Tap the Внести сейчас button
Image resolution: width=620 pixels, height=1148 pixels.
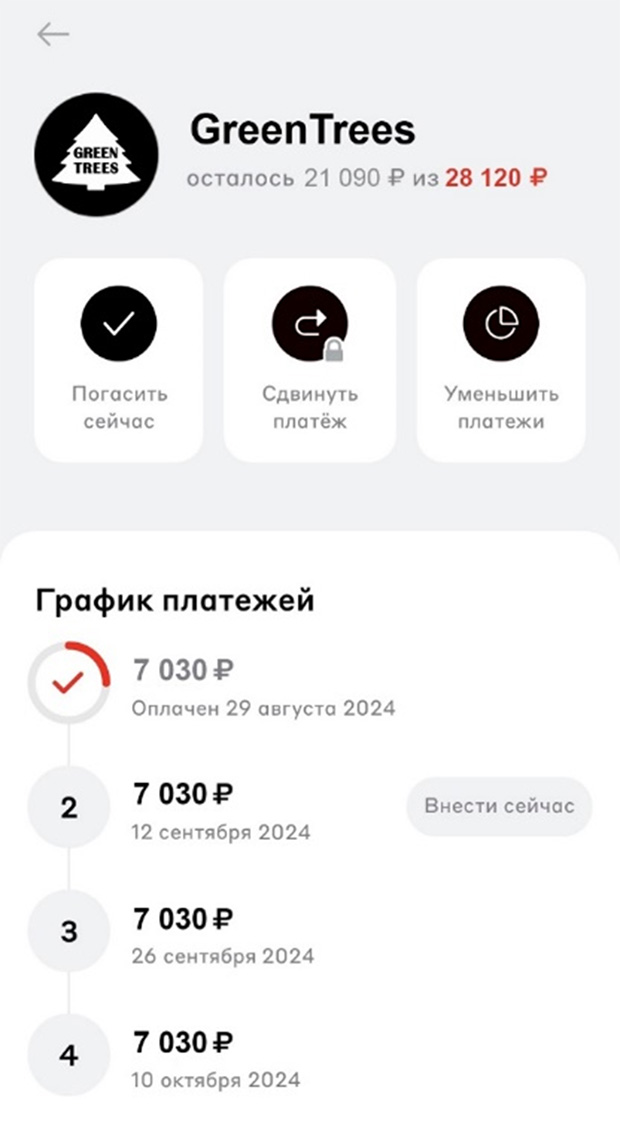click(x=499, y=806)
